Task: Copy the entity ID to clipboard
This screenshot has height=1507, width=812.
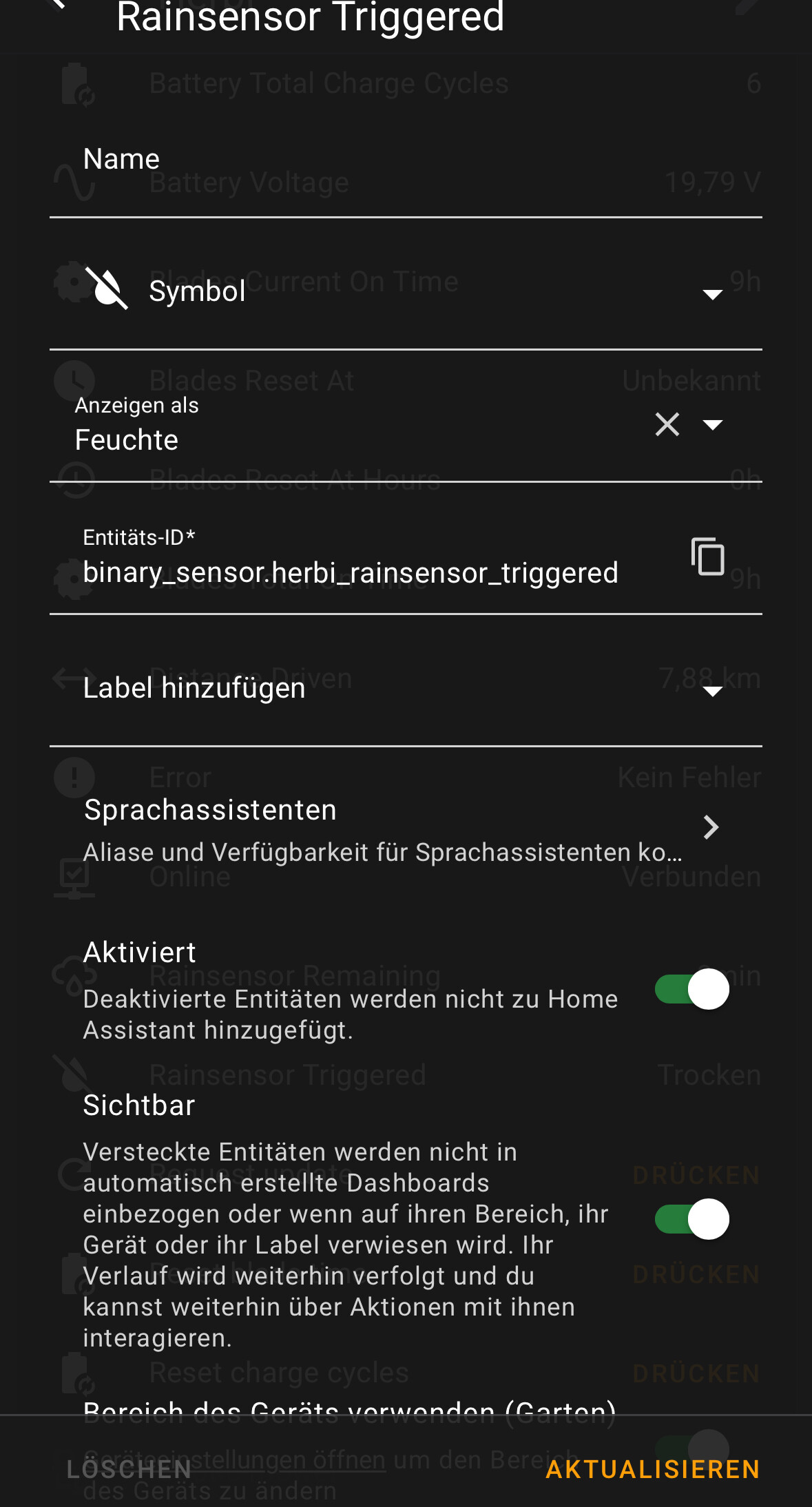Action: tap(707, 557)
